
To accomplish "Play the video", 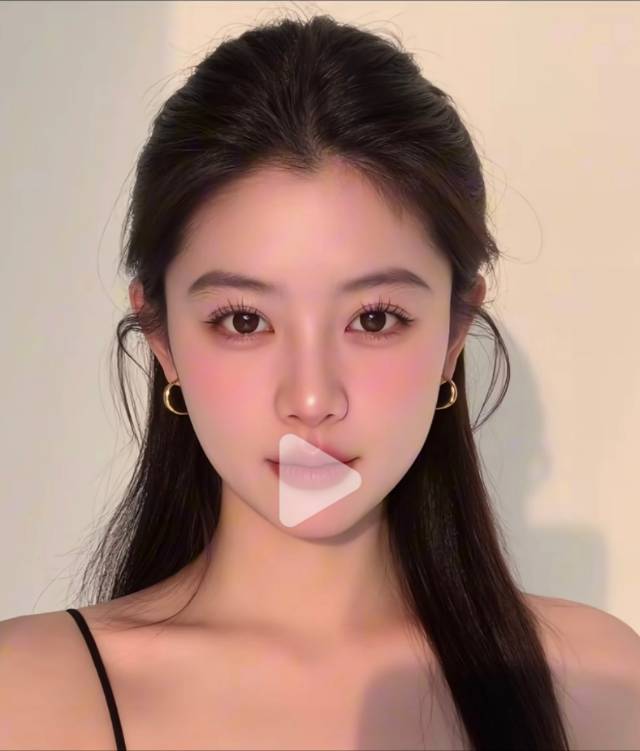I will point(314,481).
